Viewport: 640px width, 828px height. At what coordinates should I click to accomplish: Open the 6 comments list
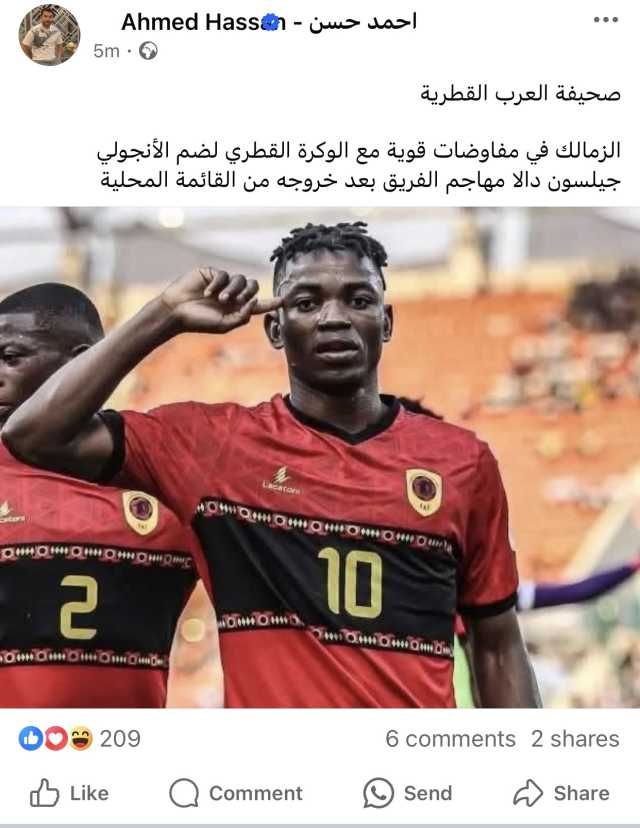pyautogui.click(x=450, y=739)
